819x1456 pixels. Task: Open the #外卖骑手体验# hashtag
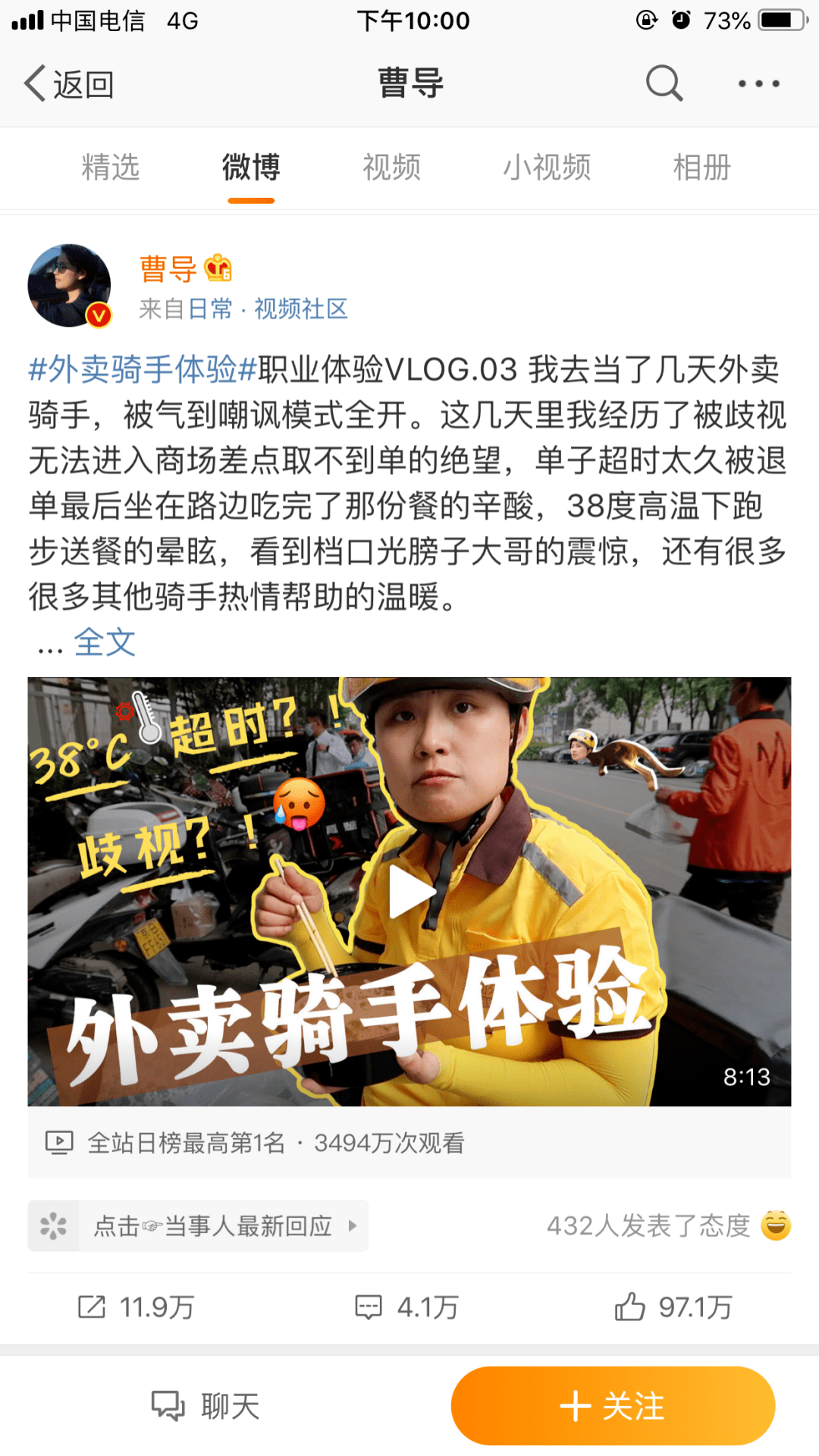coord(143,369)
